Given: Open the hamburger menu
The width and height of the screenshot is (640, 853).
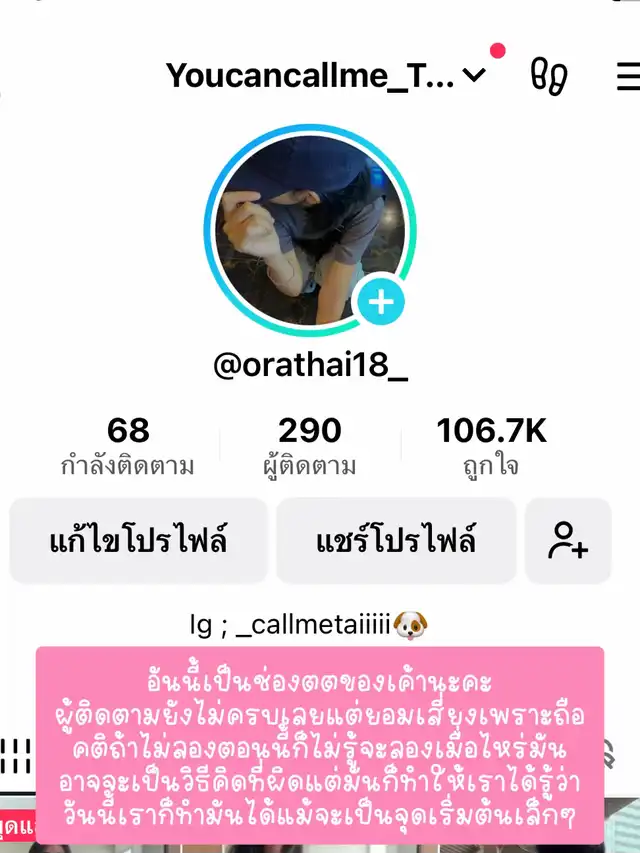Looking at the screenshot, I should [628, 76].
